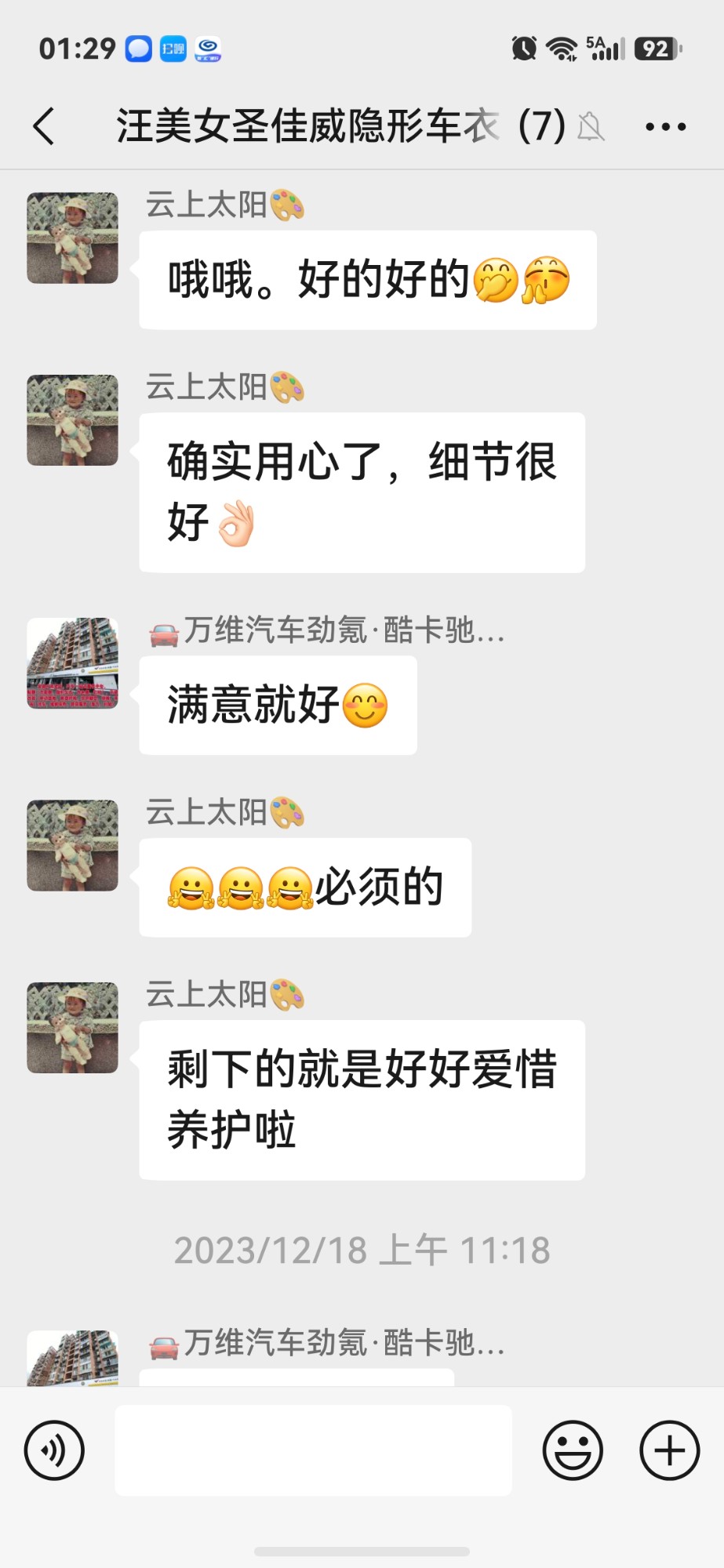The height and width of the screenshot is (1568, 724).
Task: Open the emoji sticker panel
Action: click(x=573, y=1450)
